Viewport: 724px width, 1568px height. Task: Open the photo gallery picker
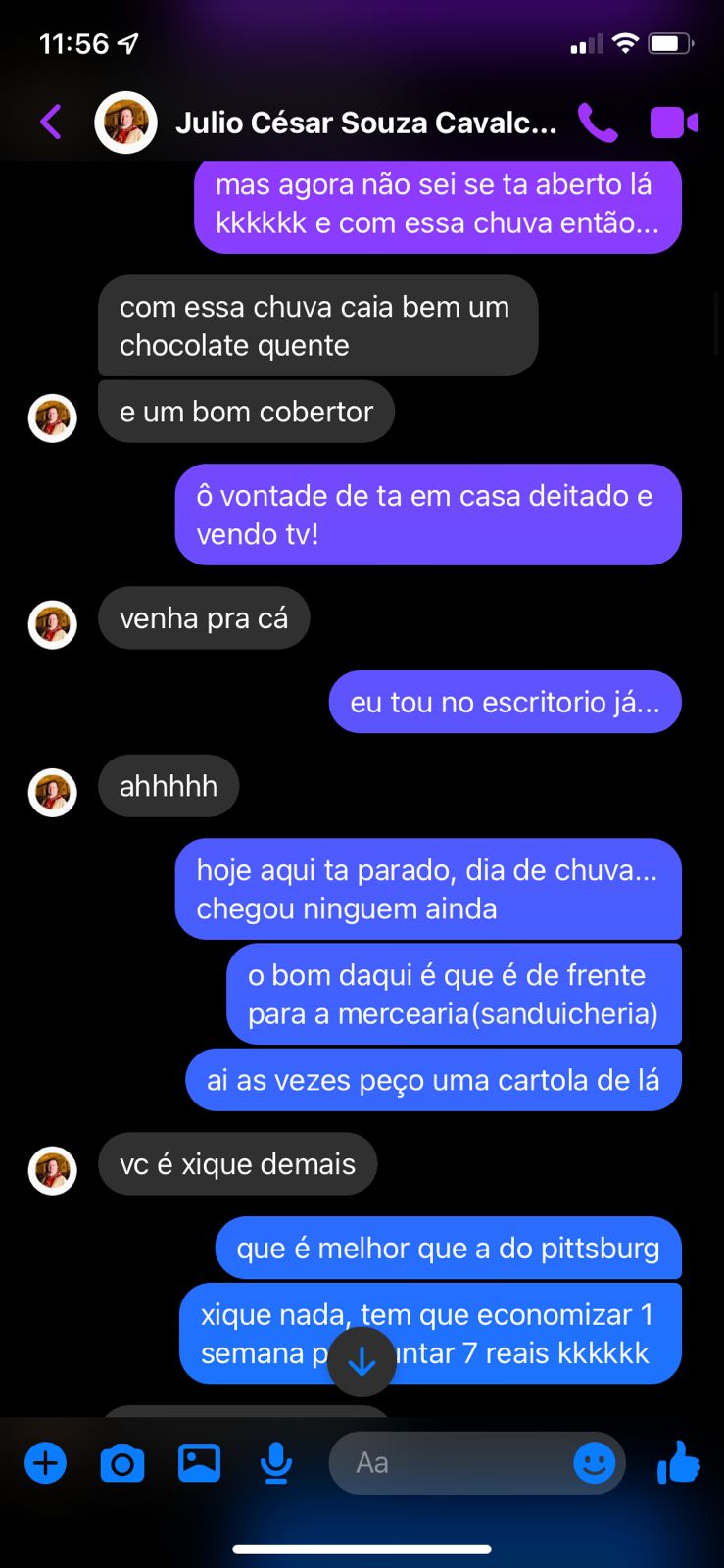click(x=199, y=1463)
